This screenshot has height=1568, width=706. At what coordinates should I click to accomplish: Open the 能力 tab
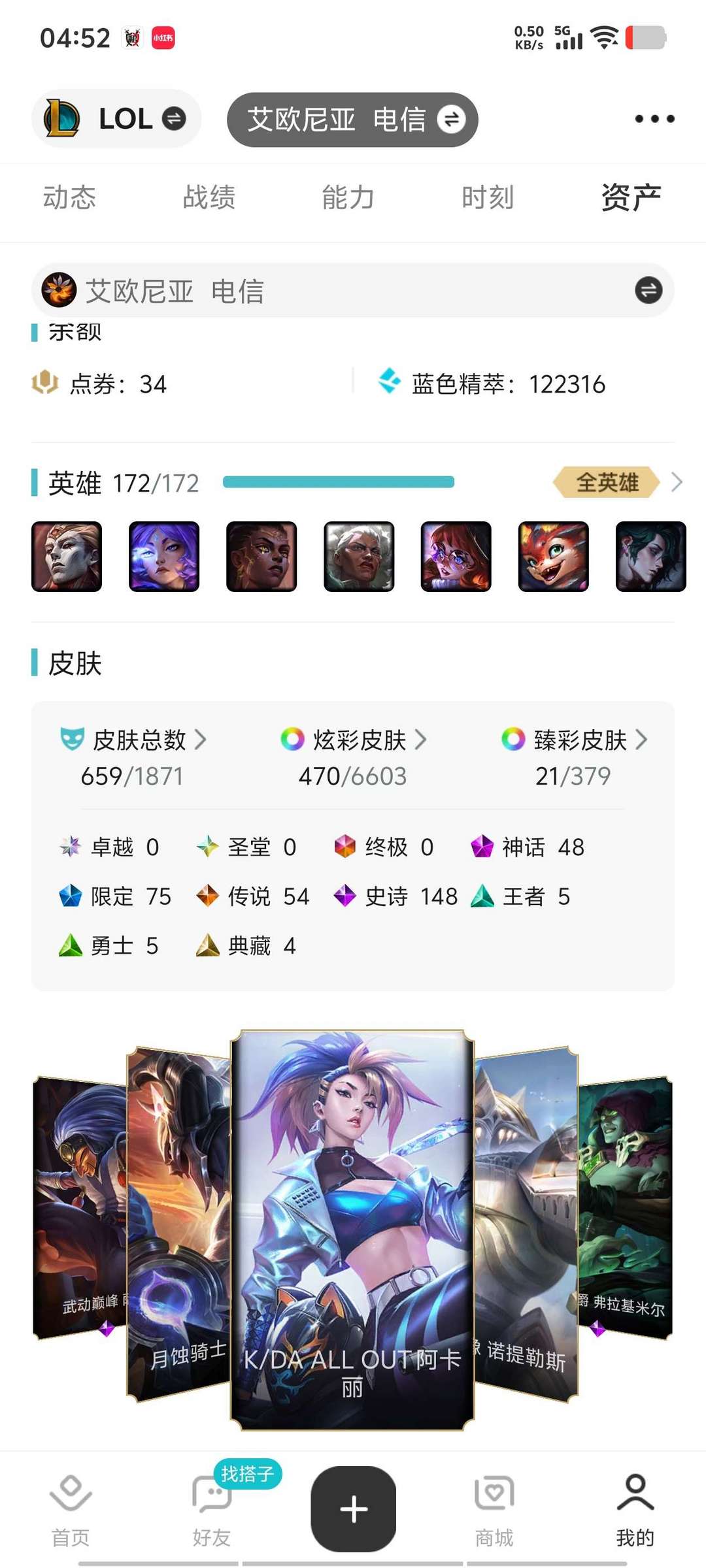pos(348,197)
